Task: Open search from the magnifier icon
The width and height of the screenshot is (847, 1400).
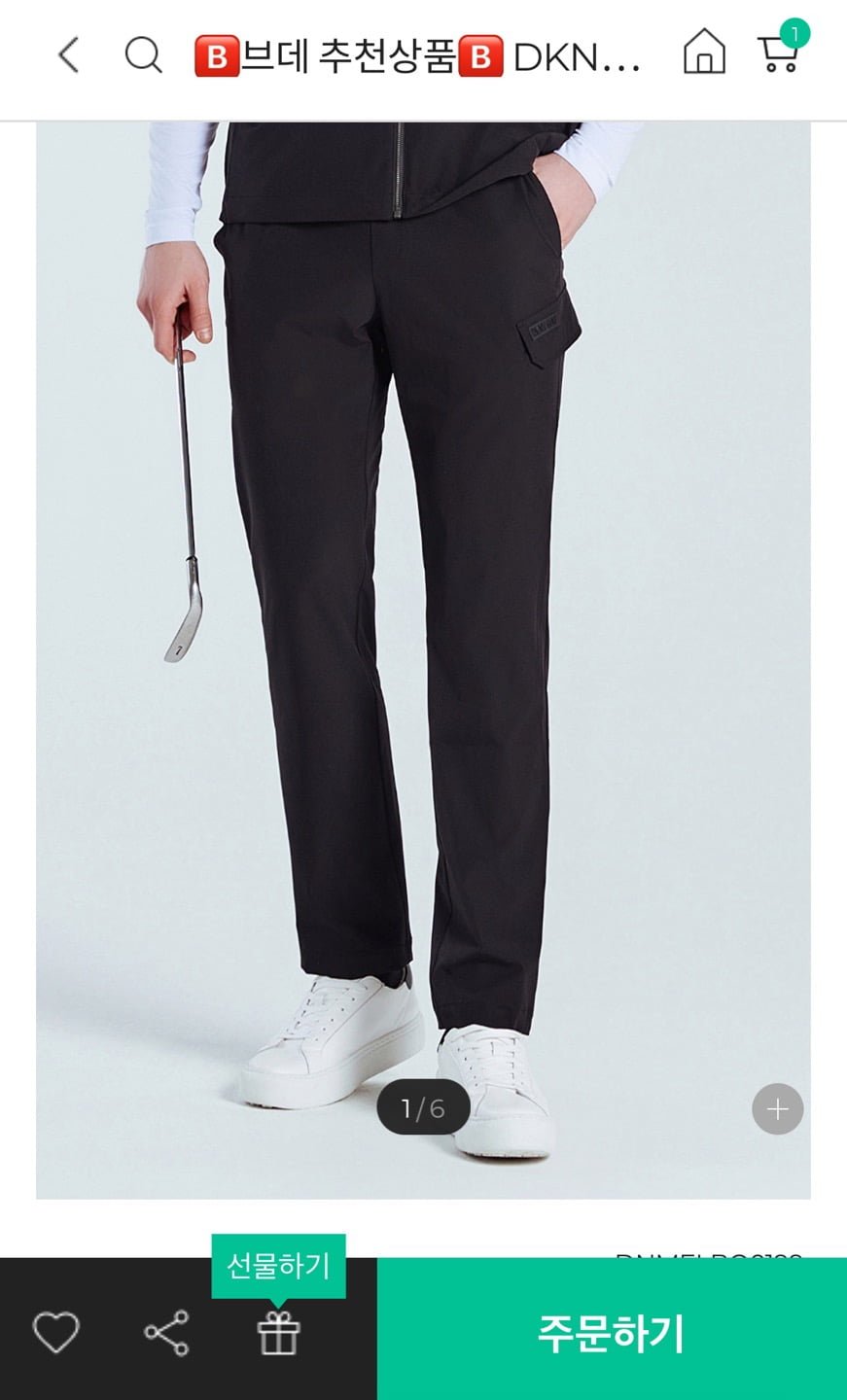Action: 143,55
